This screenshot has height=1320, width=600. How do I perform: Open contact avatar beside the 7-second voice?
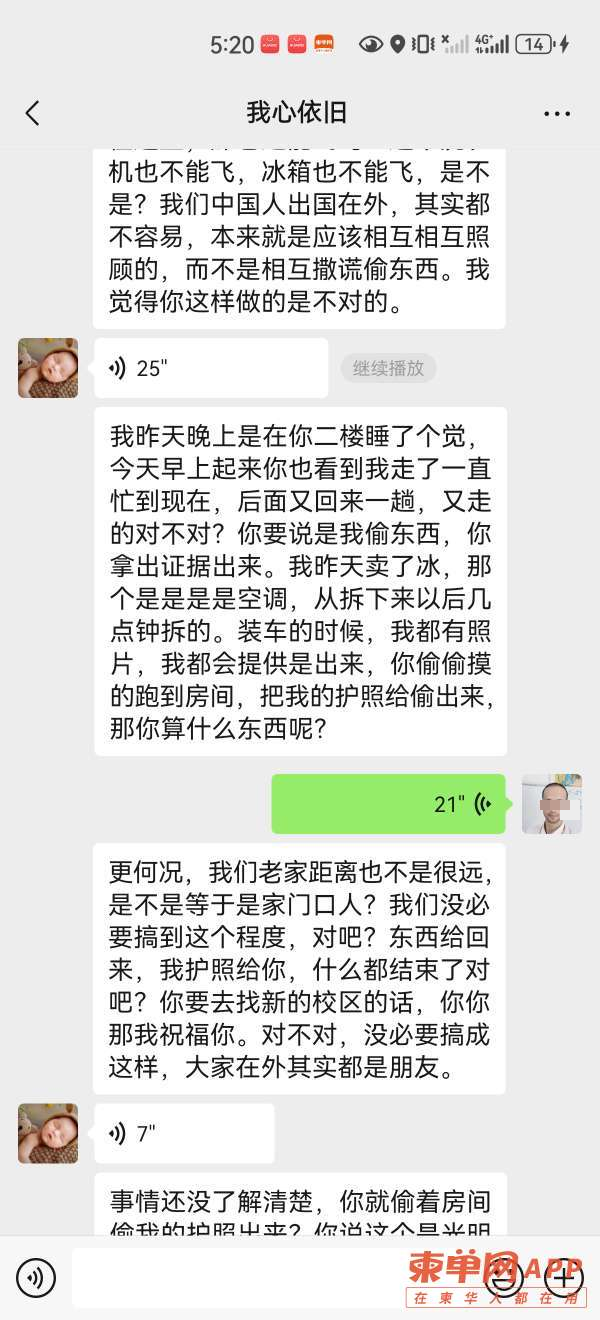pos(48,1134)
